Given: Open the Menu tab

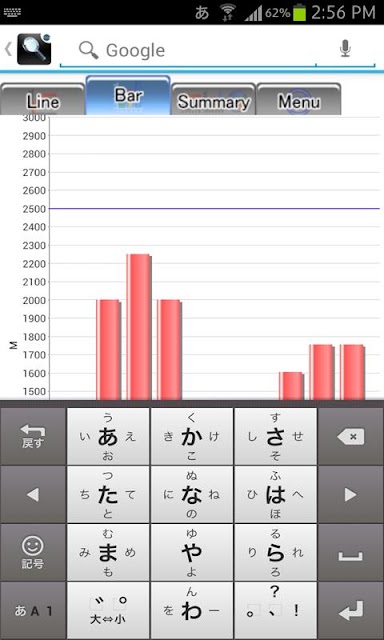Looking at the screenshot, I should coord(299,99).
